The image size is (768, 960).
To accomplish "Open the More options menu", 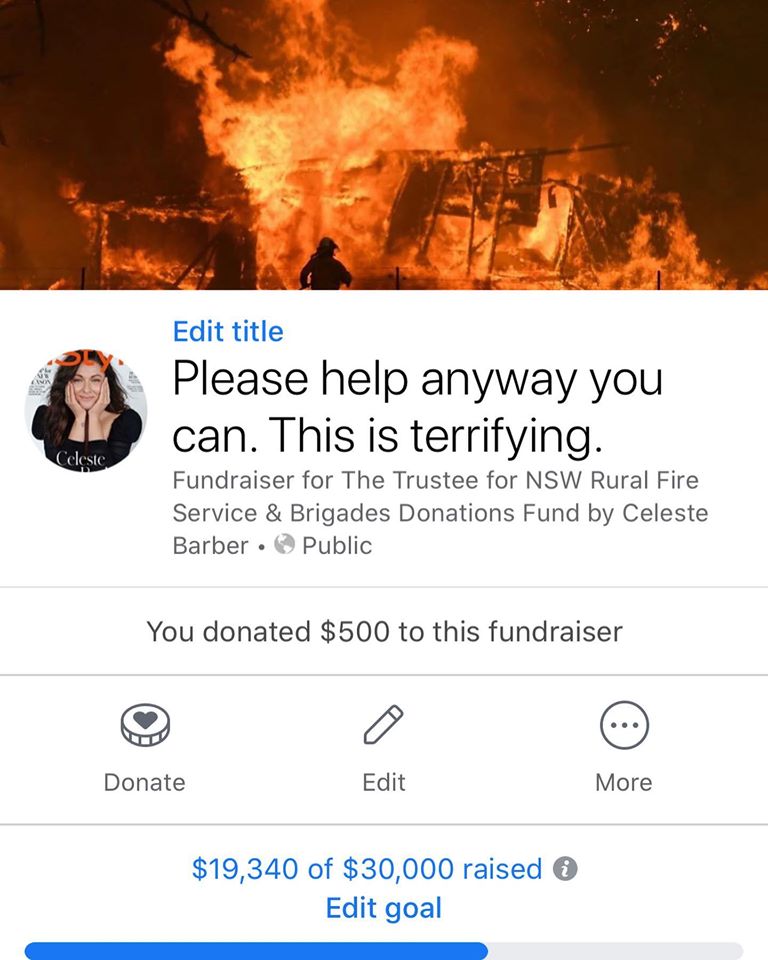I will click(624, 746).
